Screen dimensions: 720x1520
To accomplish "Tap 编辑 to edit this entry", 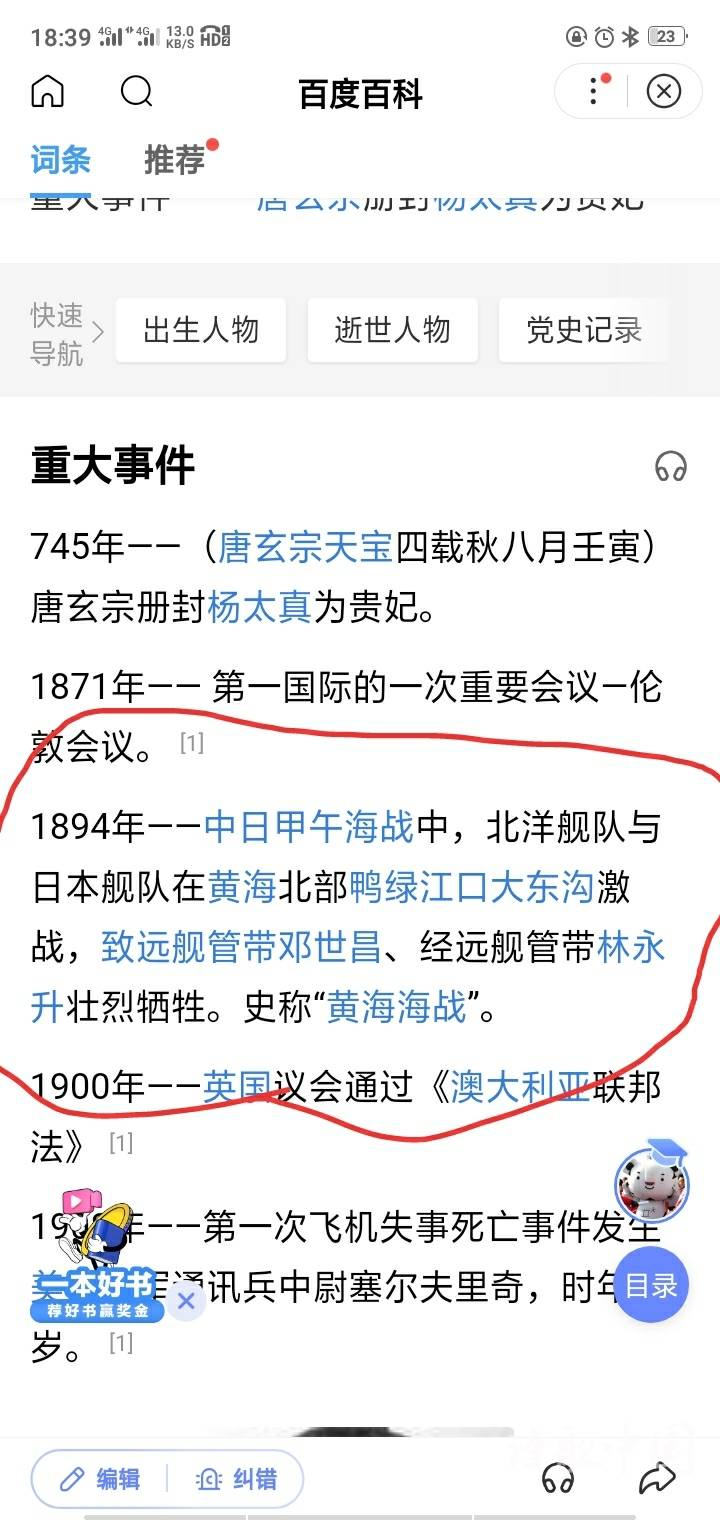I will tap(99, 1479).
